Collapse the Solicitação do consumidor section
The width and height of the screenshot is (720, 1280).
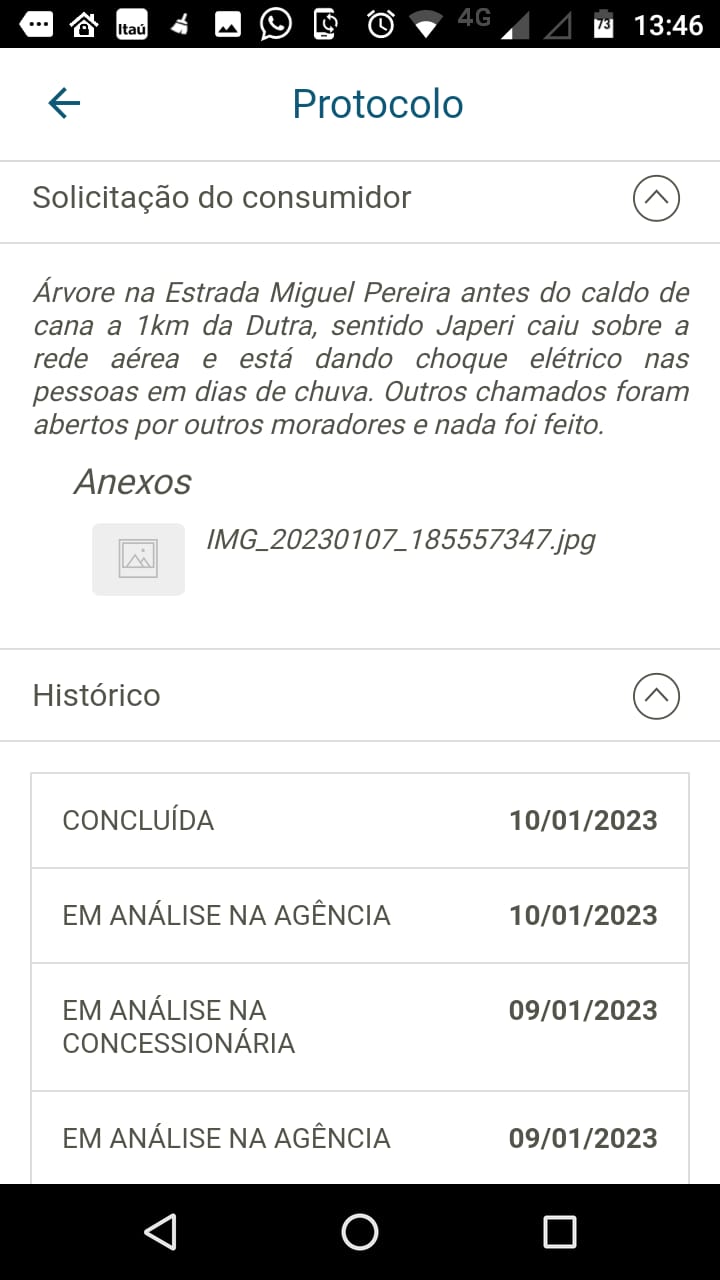coord(656,198)
